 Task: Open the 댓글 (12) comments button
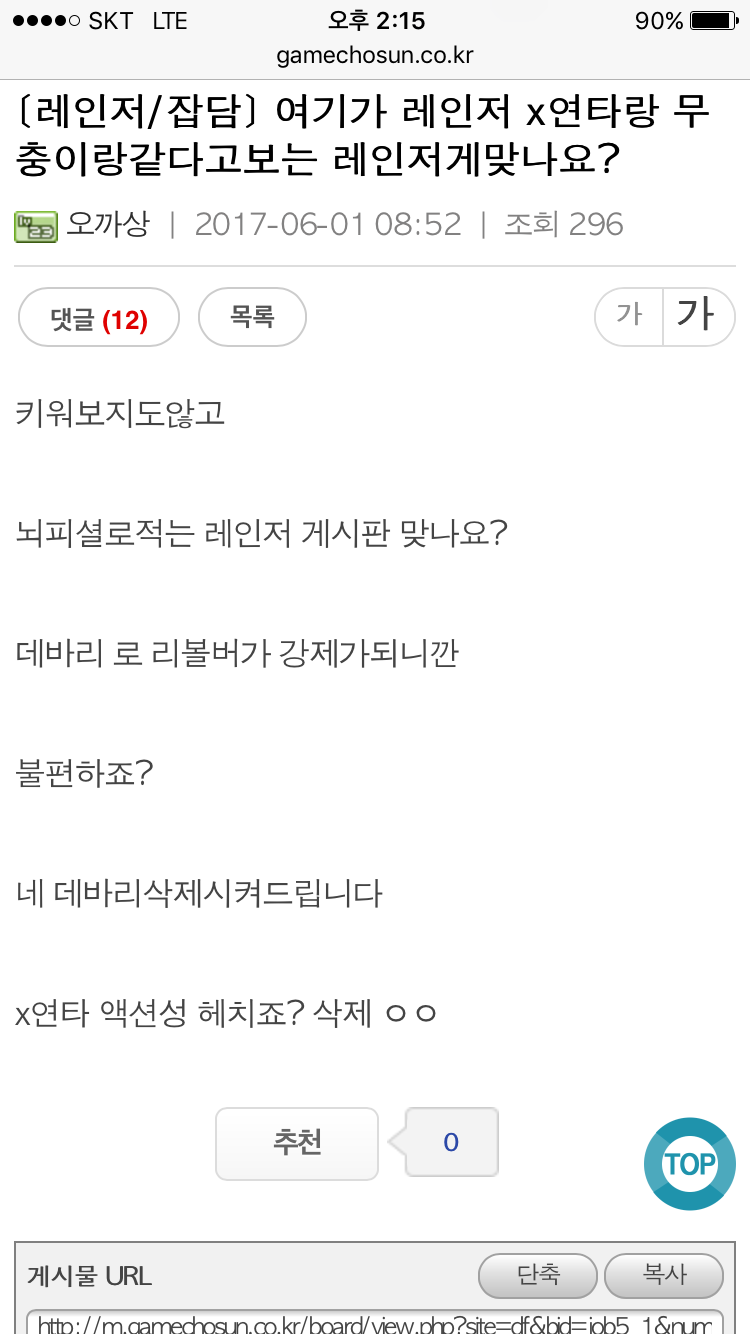[99, 318]
